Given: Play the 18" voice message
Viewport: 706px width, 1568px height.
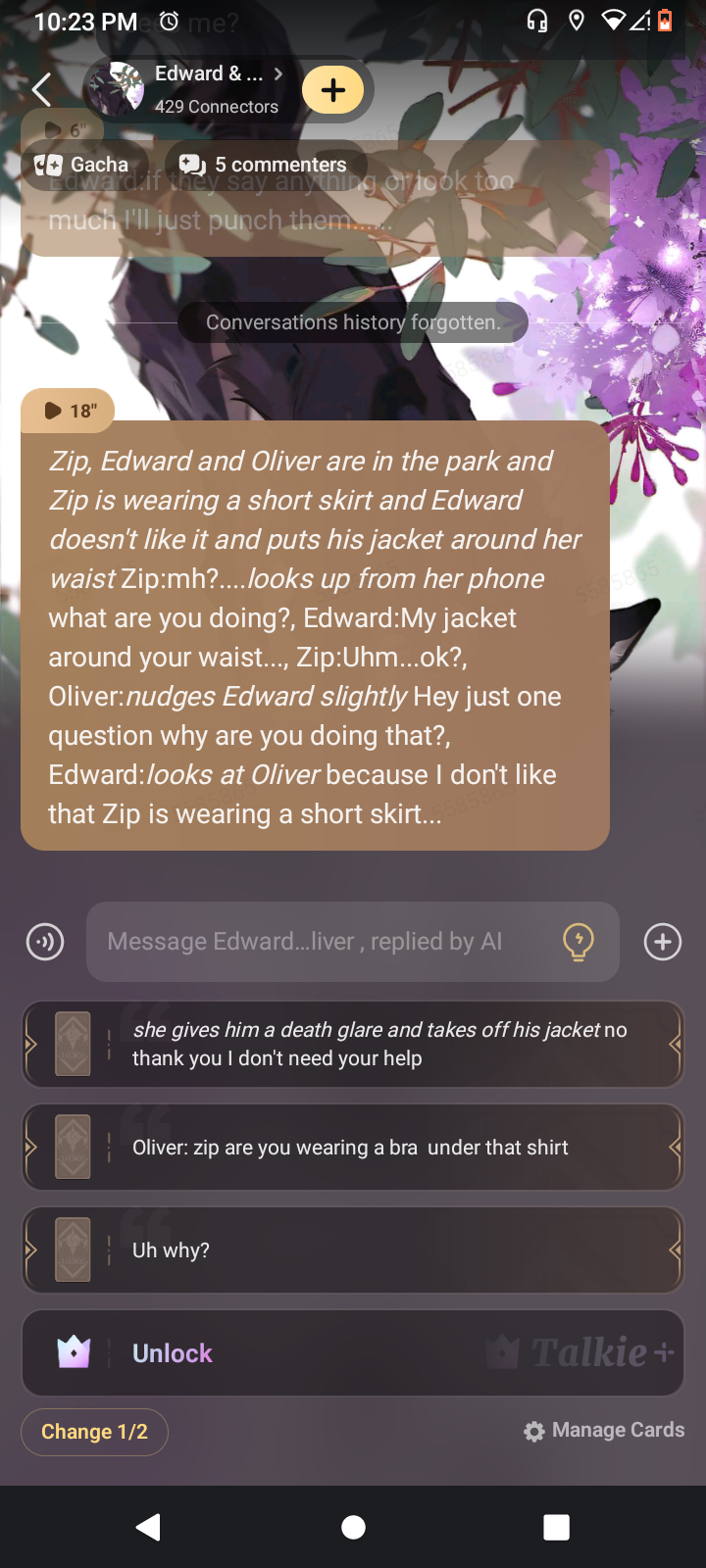Looking at the screenshot, I should point(69,411).
